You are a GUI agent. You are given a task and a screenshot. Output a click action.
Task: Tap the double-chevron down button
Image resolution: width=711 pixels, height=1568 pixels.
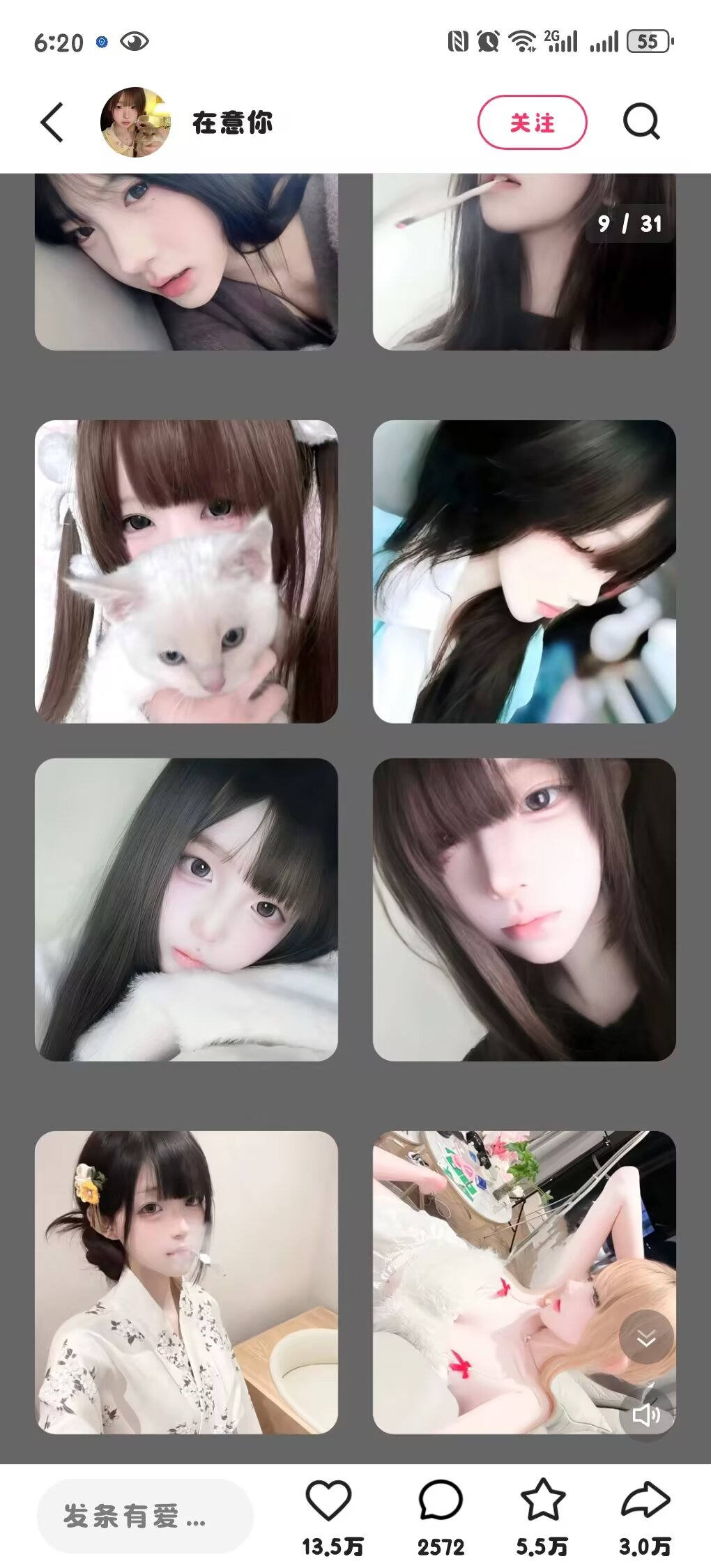[646, 1337]
